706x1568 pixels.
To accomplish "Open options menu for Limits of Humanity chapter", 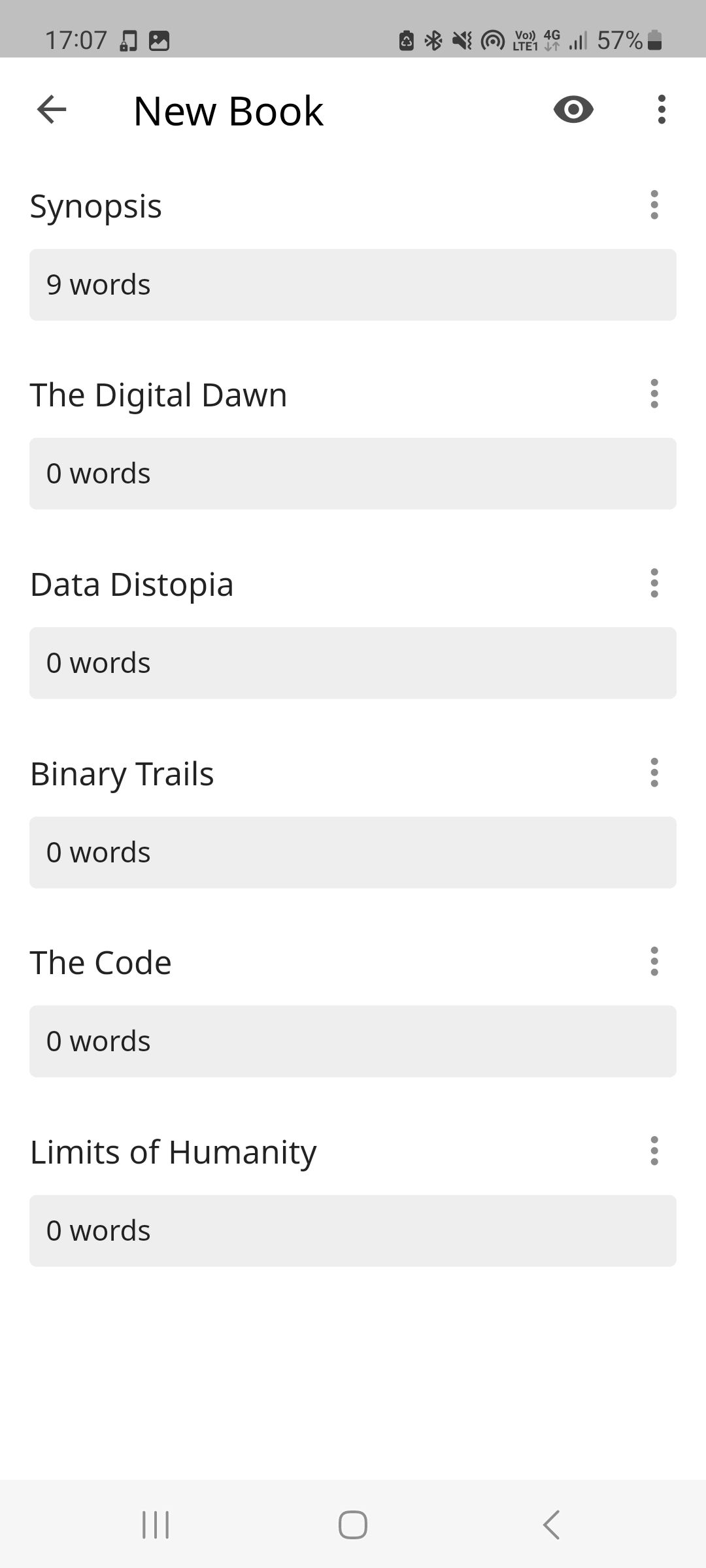I will click(x=654, y=1151).
